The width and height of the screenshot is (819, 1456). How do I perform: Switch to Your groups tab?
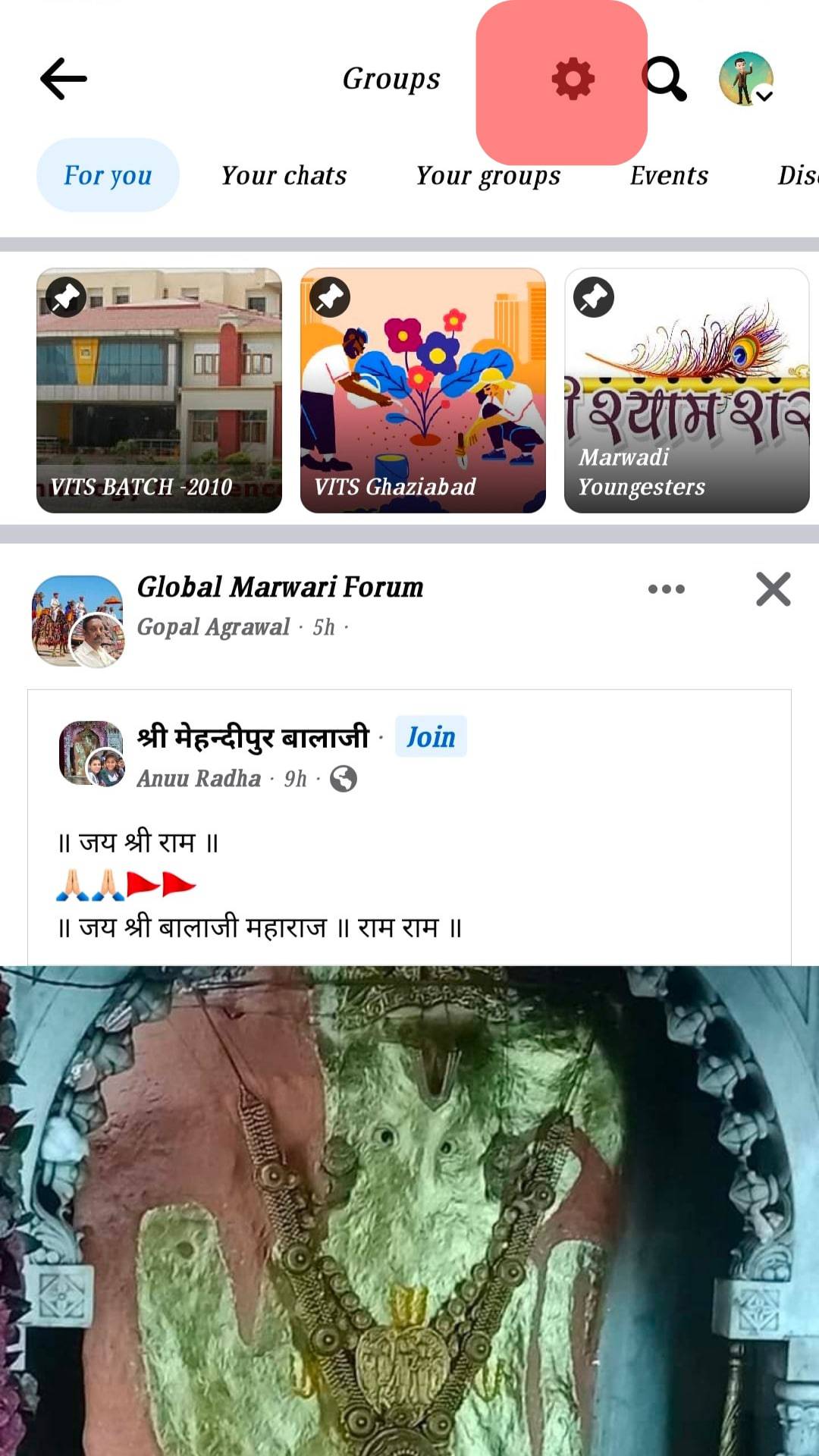pos(488,175)
